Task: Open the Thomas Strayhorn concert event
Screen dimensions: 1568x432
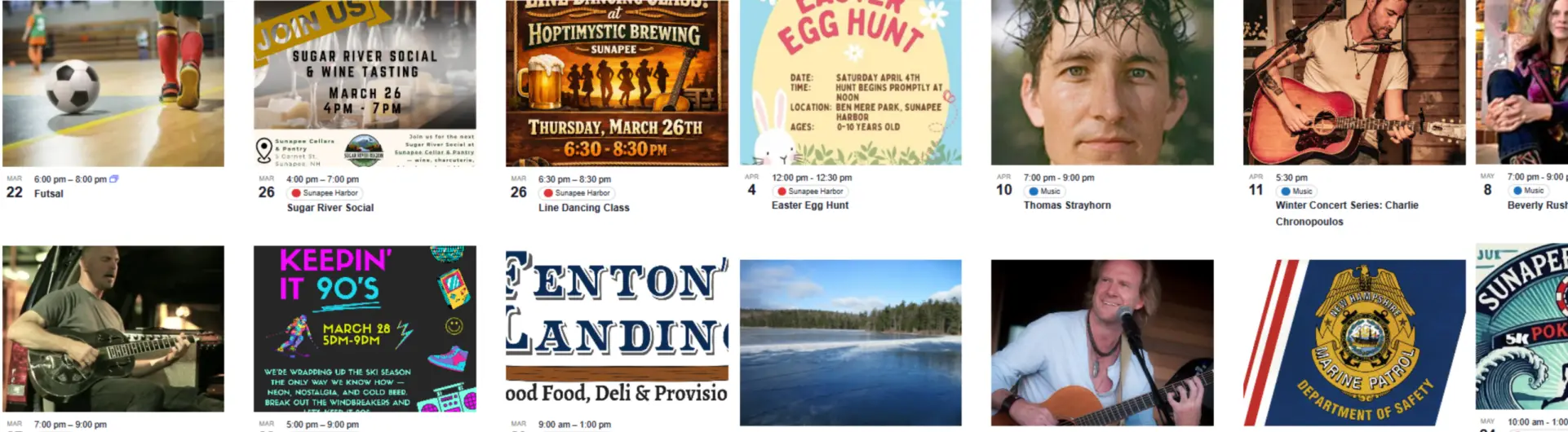Action: click(x=1066, y=205)
